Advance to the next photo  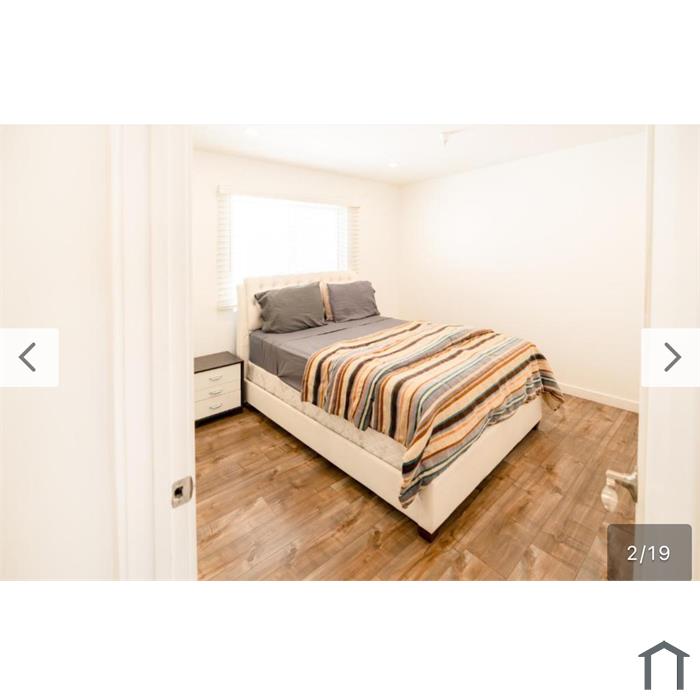tap(671, 357)
